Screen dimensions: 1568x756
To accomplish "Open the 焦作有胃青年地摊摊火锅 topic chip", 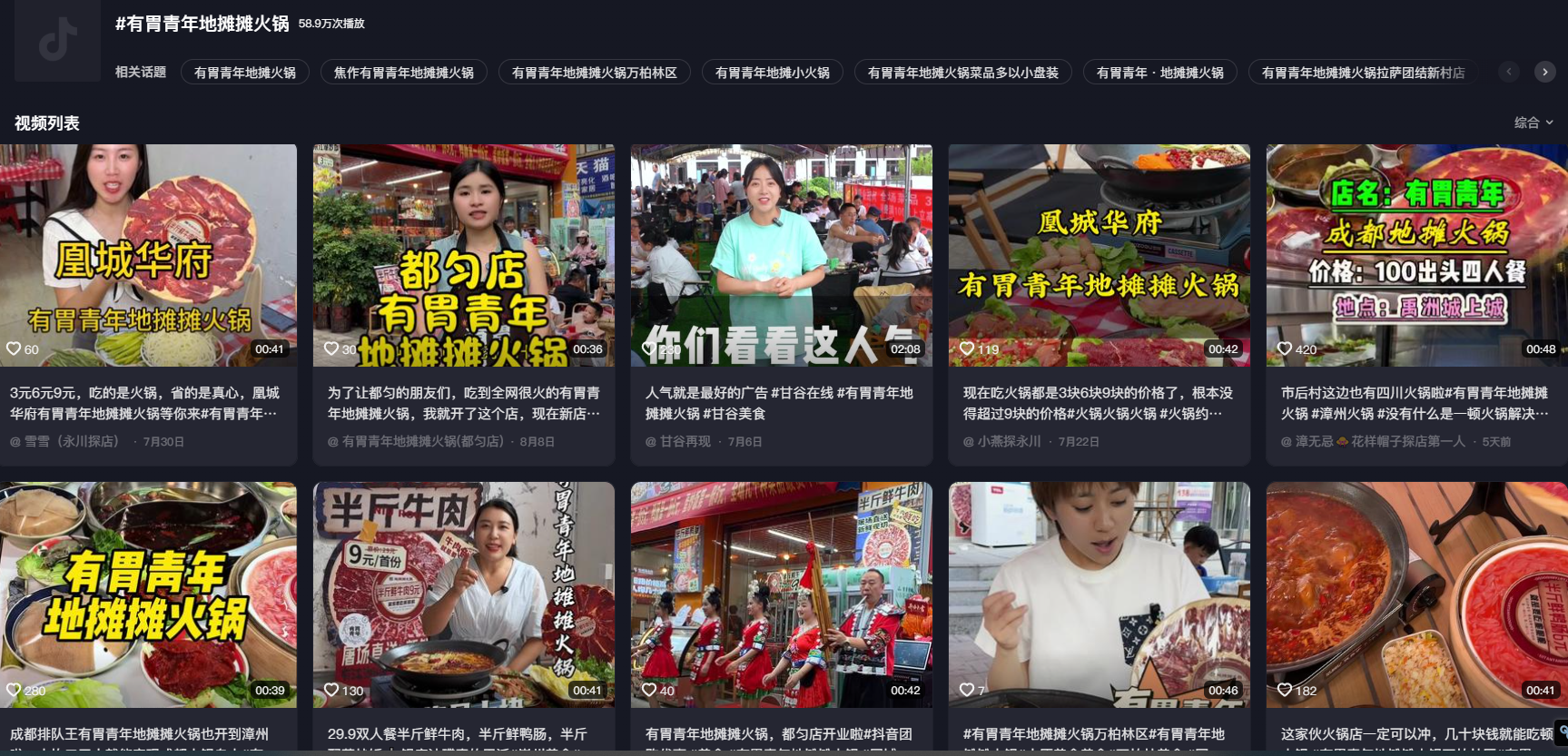I will [403, 73].
